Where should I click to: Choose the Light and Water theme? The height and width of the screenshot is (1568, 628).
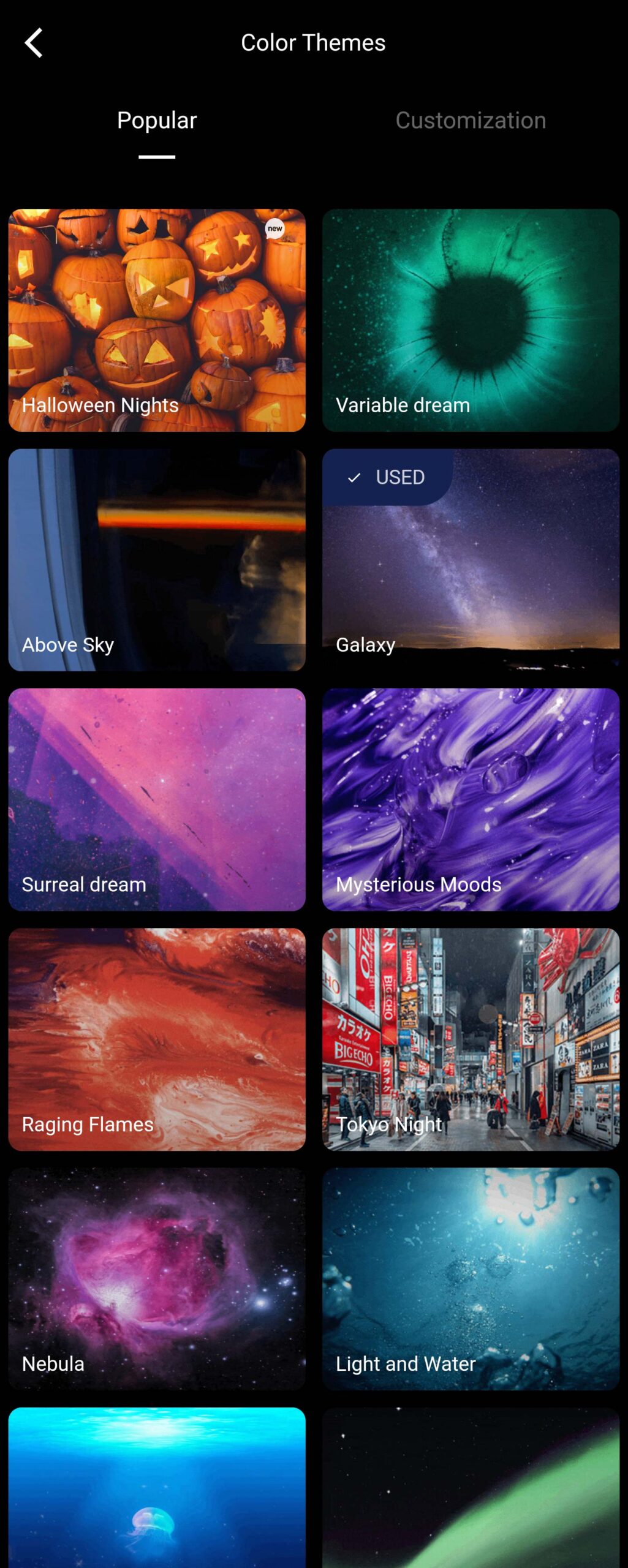pyautogui.click(x=471, y=1278)
